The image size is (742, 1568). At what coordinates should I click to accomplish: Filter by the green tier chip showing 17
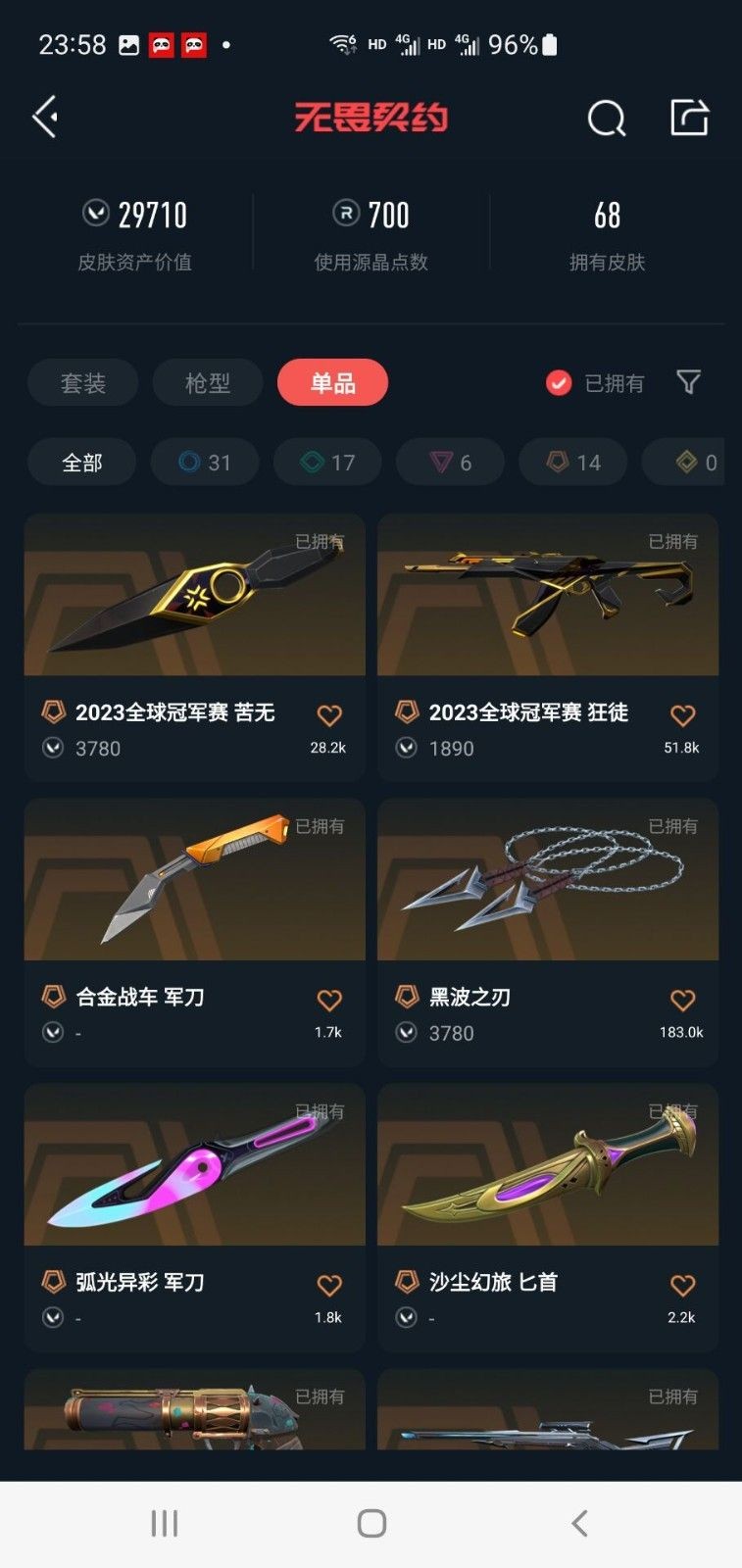[x=327, y=462]
